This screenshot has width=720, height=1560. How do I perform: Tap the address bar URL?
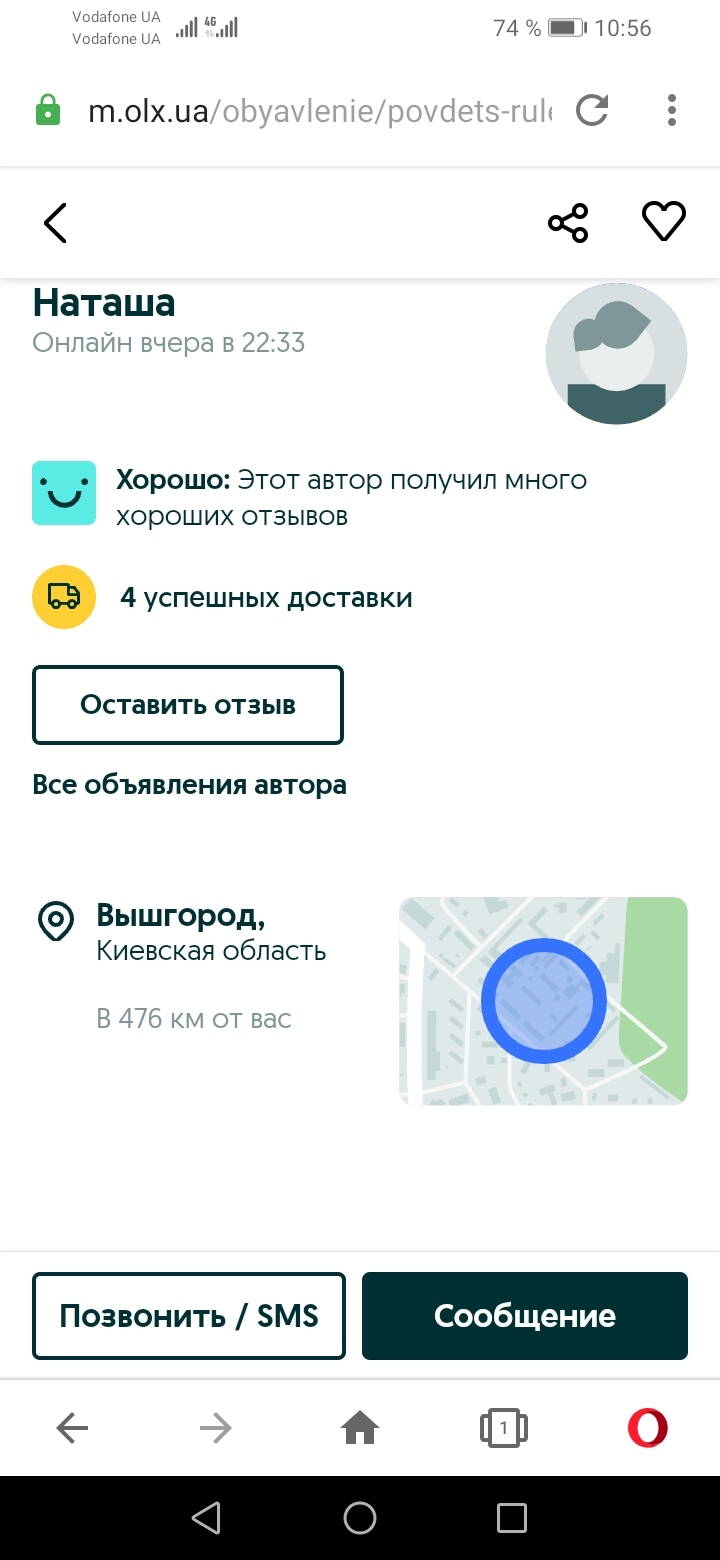tap(320, 110)
